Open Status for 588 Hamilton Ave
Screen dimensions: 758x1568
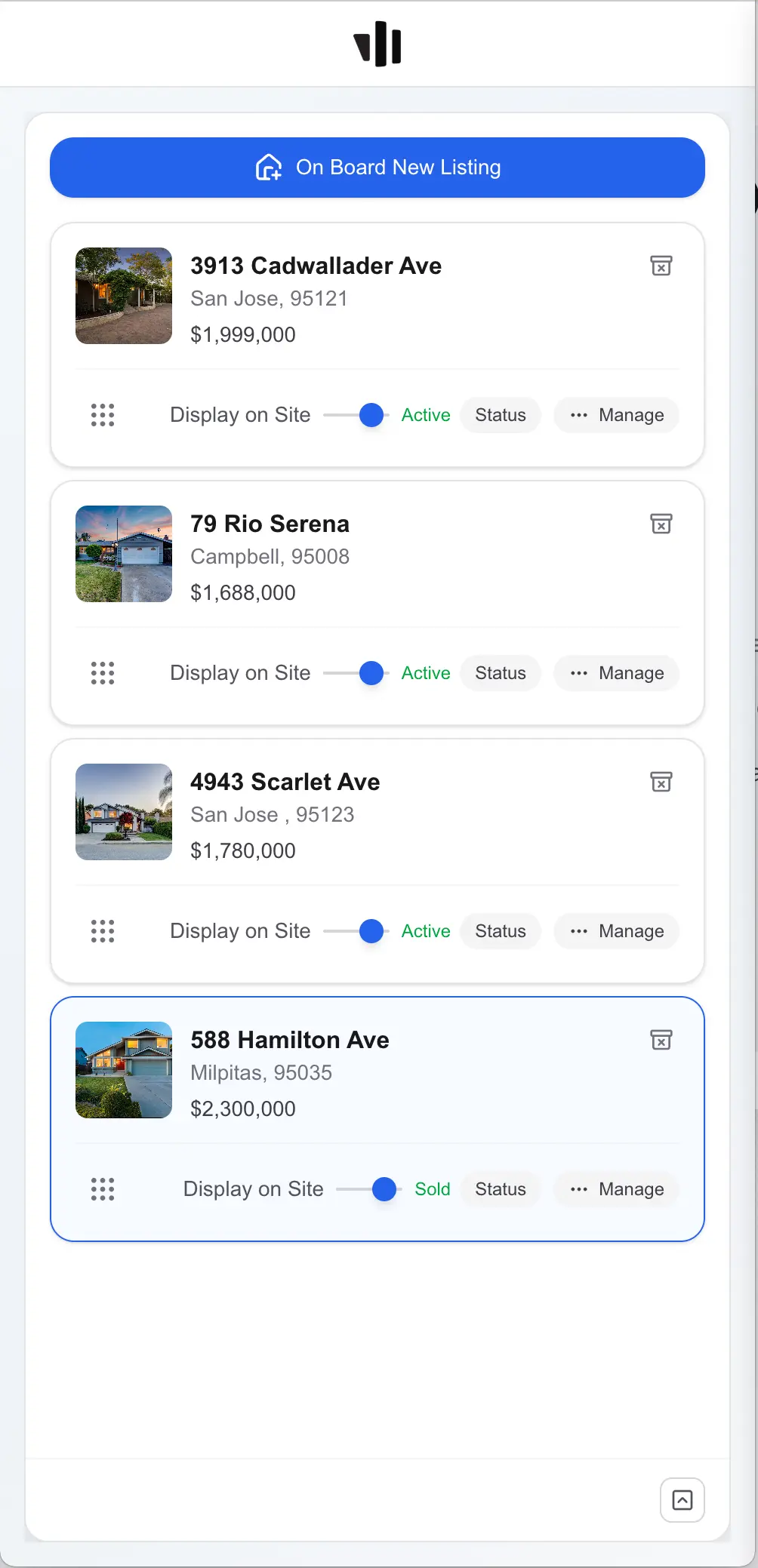coord(501,1189)
